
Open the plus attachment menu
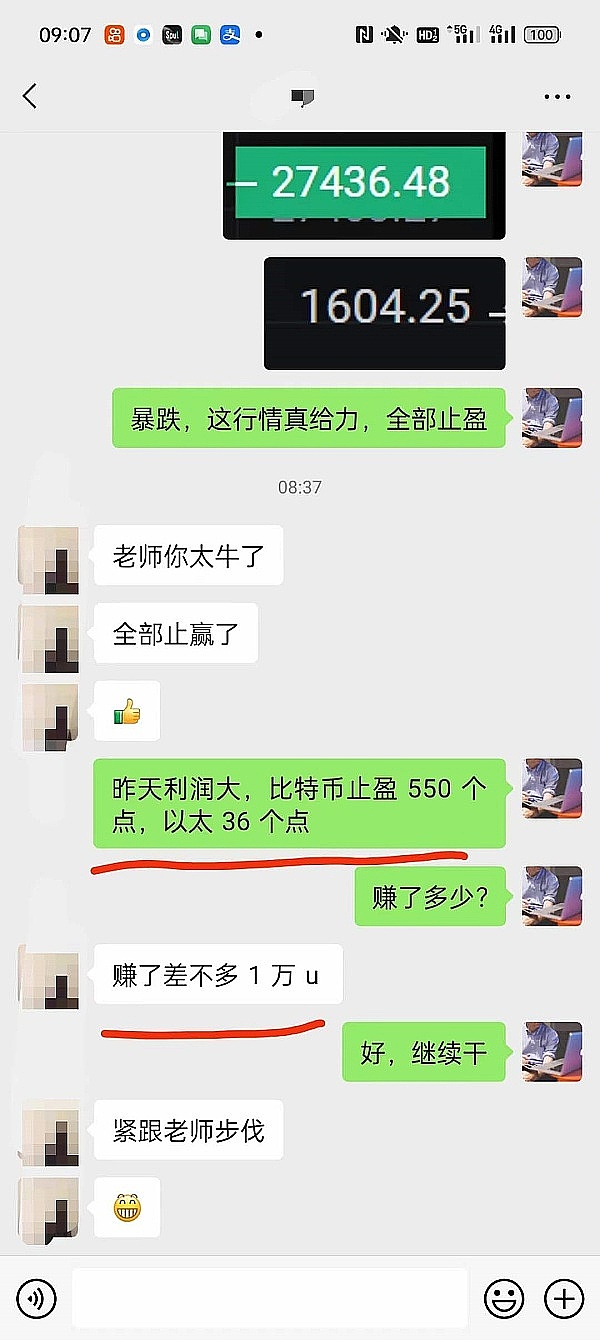tap(563, 1298)
